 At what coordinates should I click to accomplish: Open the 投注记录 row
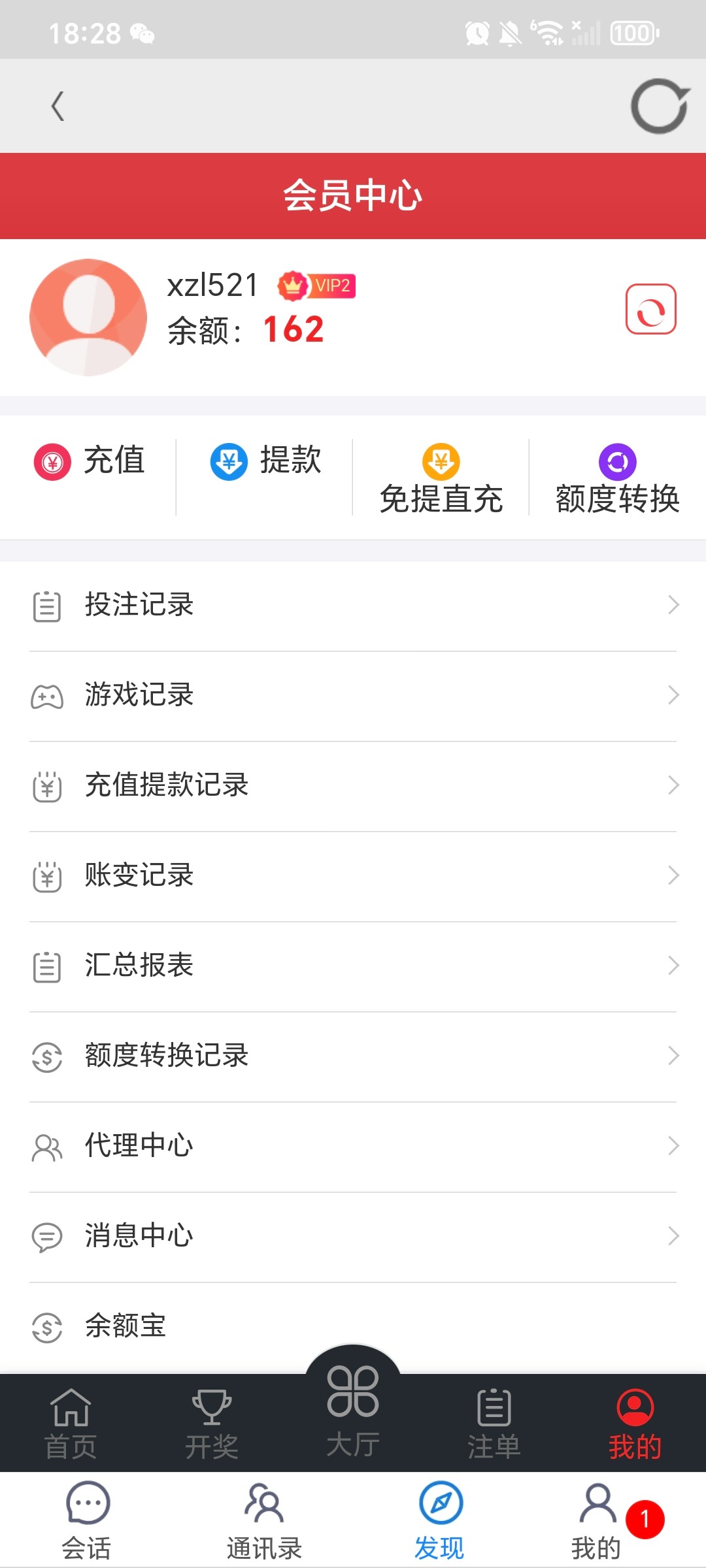353,606
